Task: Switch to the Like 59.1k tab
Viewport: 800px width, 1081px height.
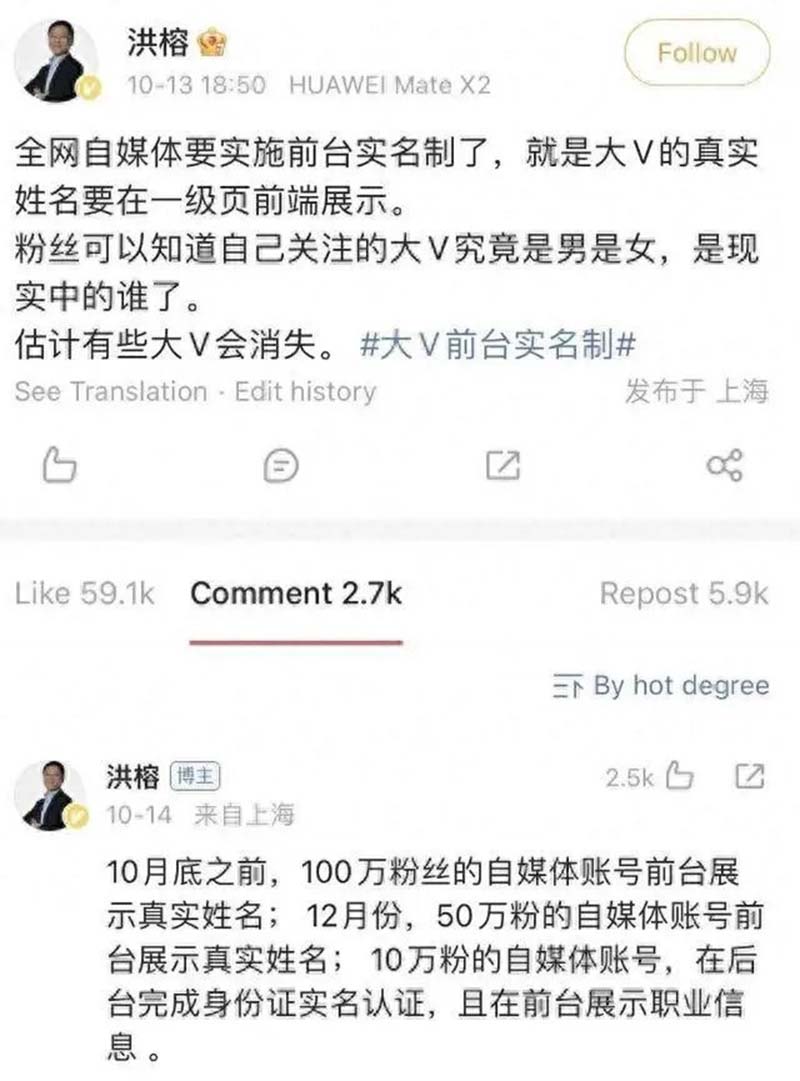Action: (85, 594)
